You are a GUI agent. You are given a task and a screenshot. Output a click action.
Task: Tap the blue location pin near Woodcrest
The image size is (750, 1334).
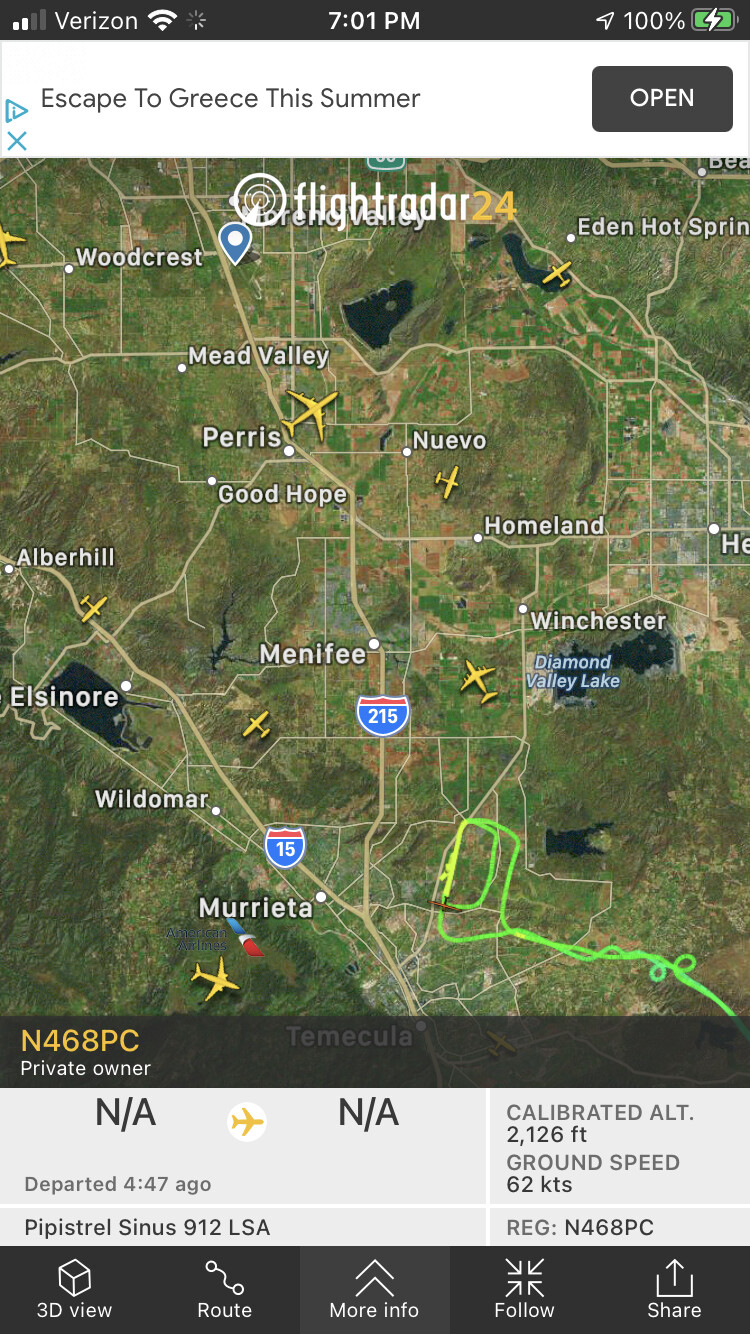(235, 242)
